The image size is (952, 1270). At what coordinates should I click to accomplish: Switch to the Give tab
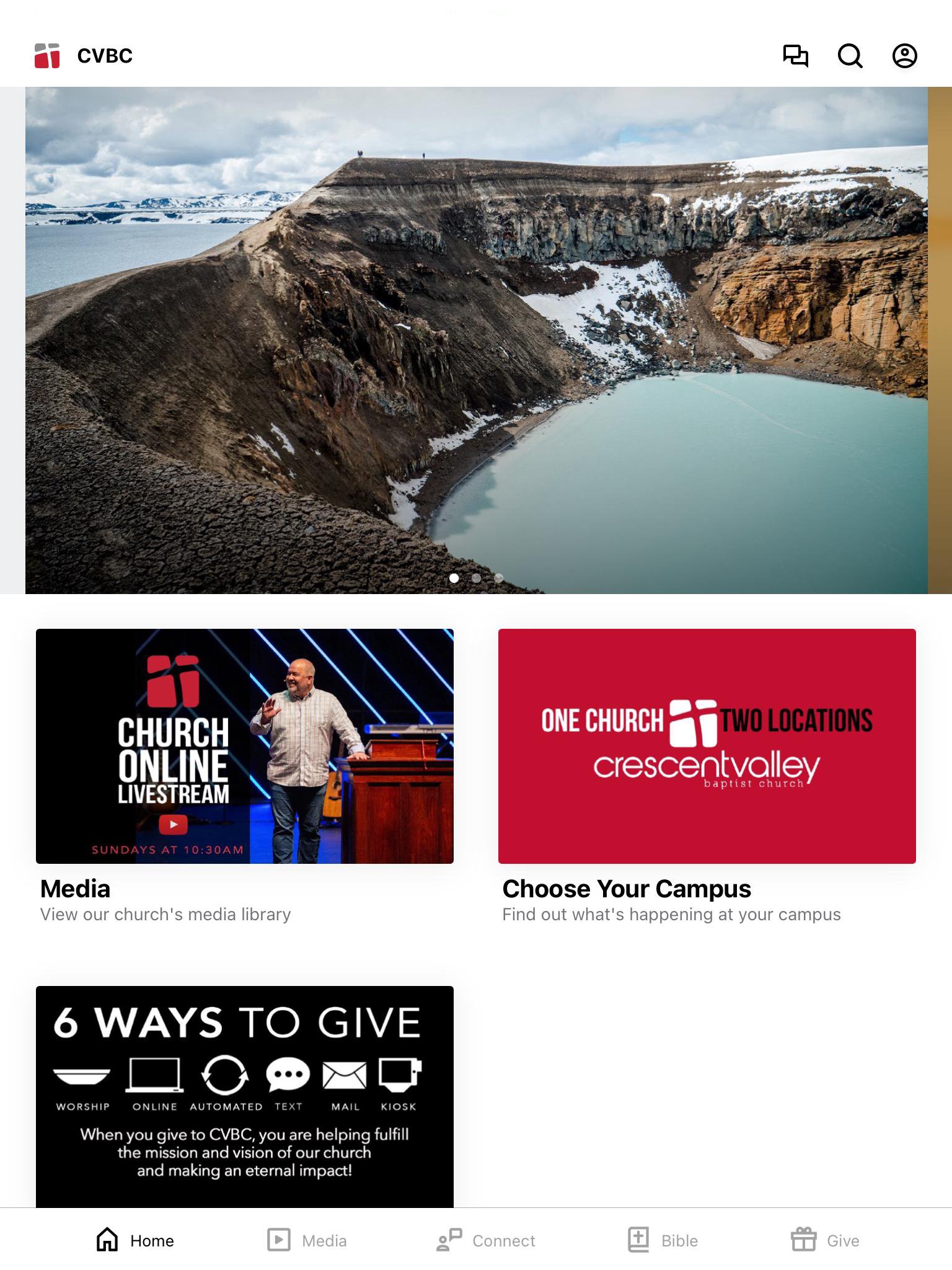click(x=825, y=1240)
